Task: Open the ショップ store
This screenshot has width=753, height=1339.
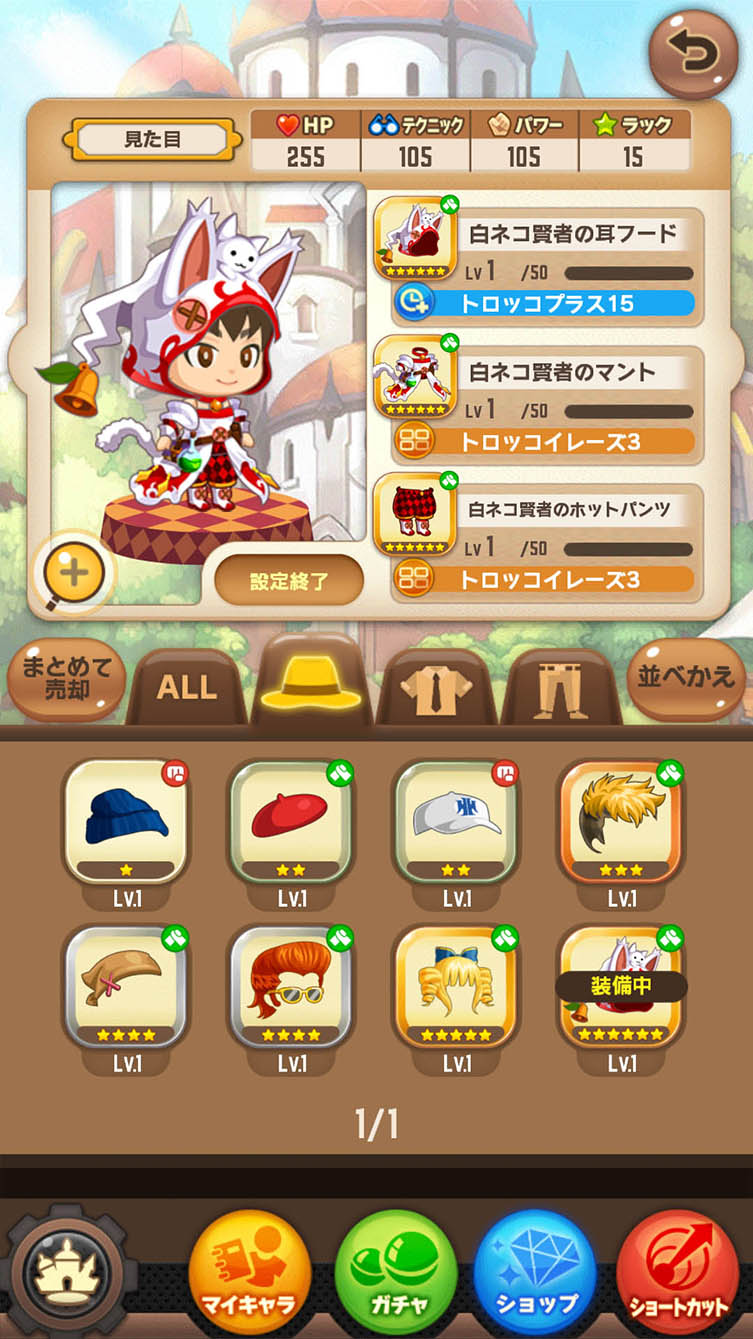Action: 535,1271
